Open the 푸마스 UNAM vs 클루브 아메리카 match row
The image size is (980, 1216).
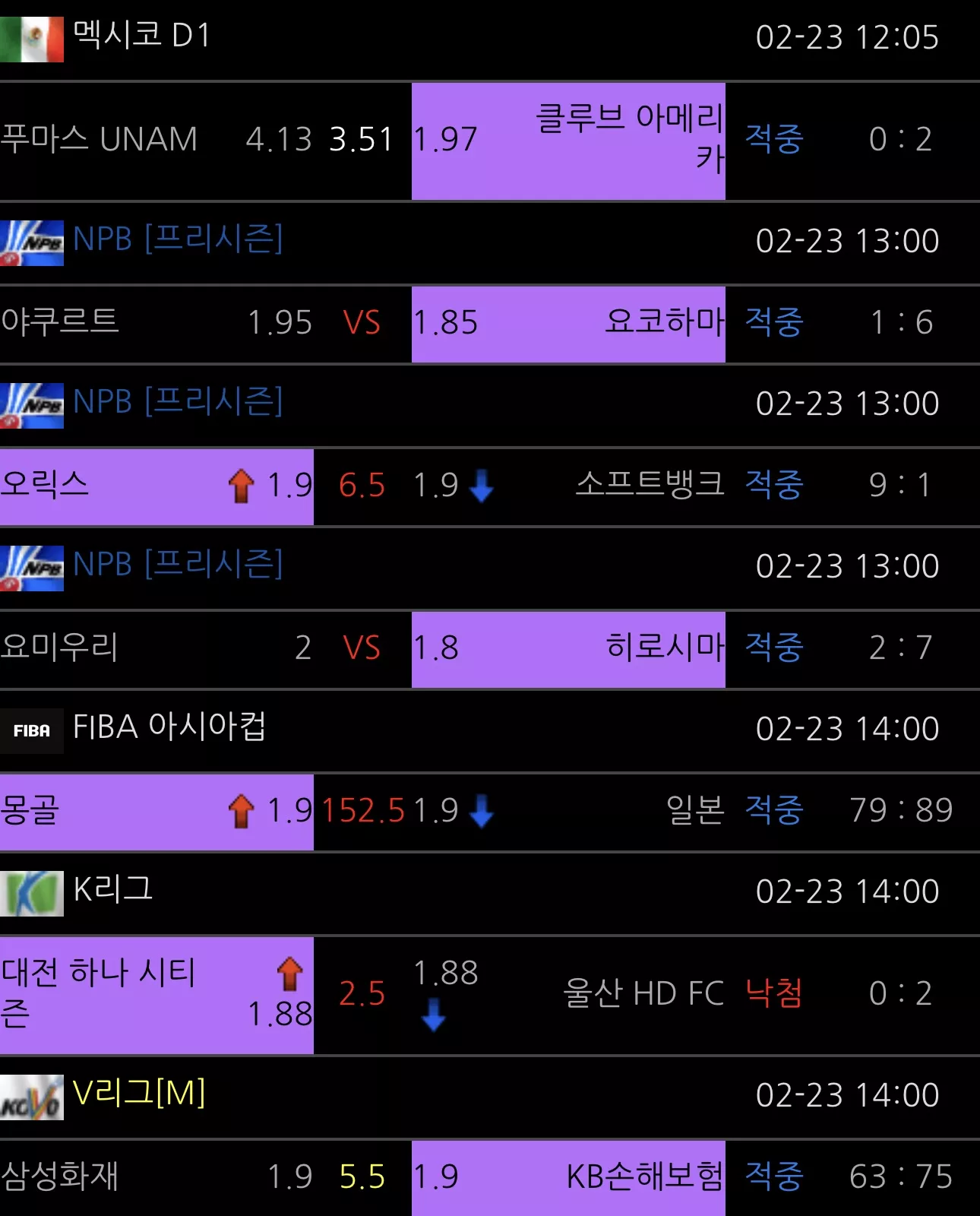click(x=490, y=141)
